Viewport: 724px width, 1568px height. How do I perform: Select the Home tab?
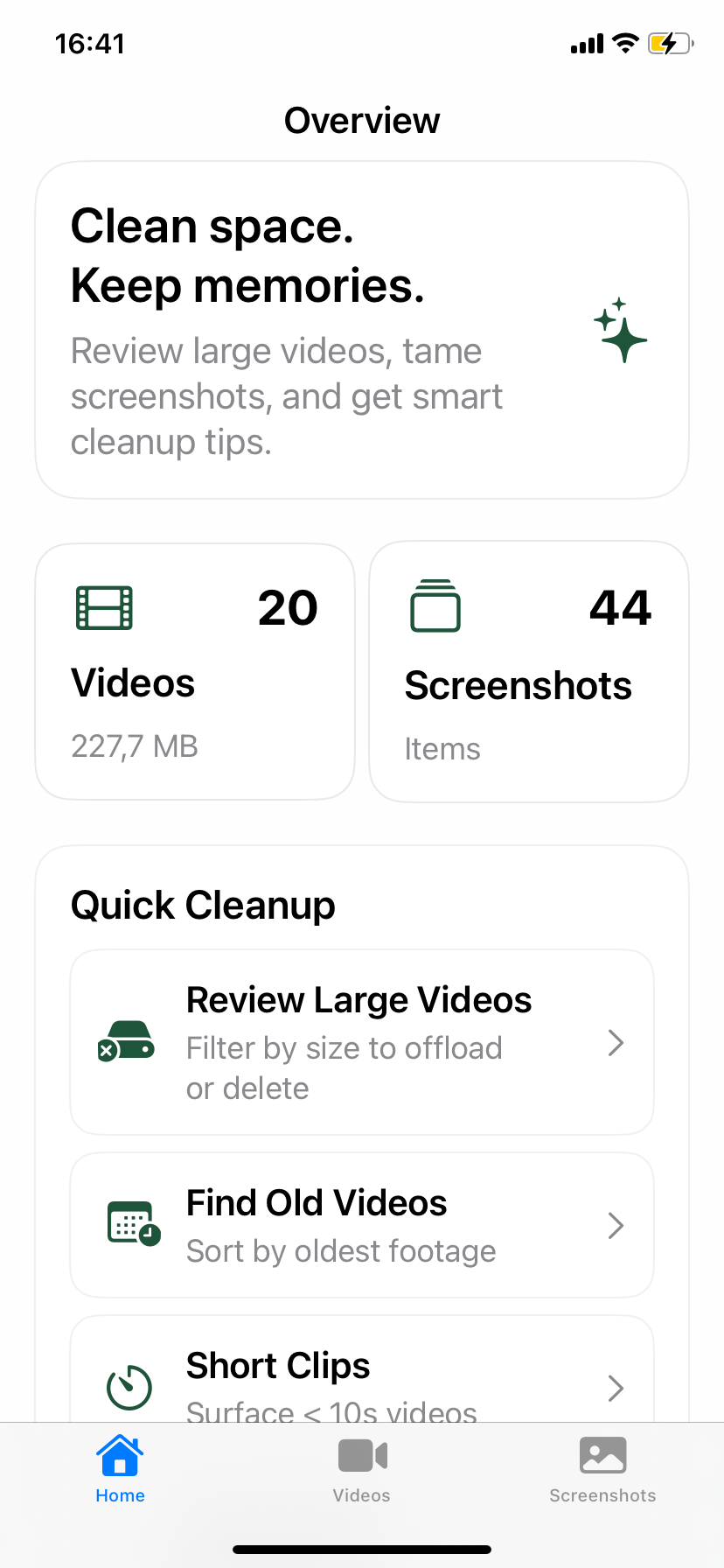pos(120,1468)
